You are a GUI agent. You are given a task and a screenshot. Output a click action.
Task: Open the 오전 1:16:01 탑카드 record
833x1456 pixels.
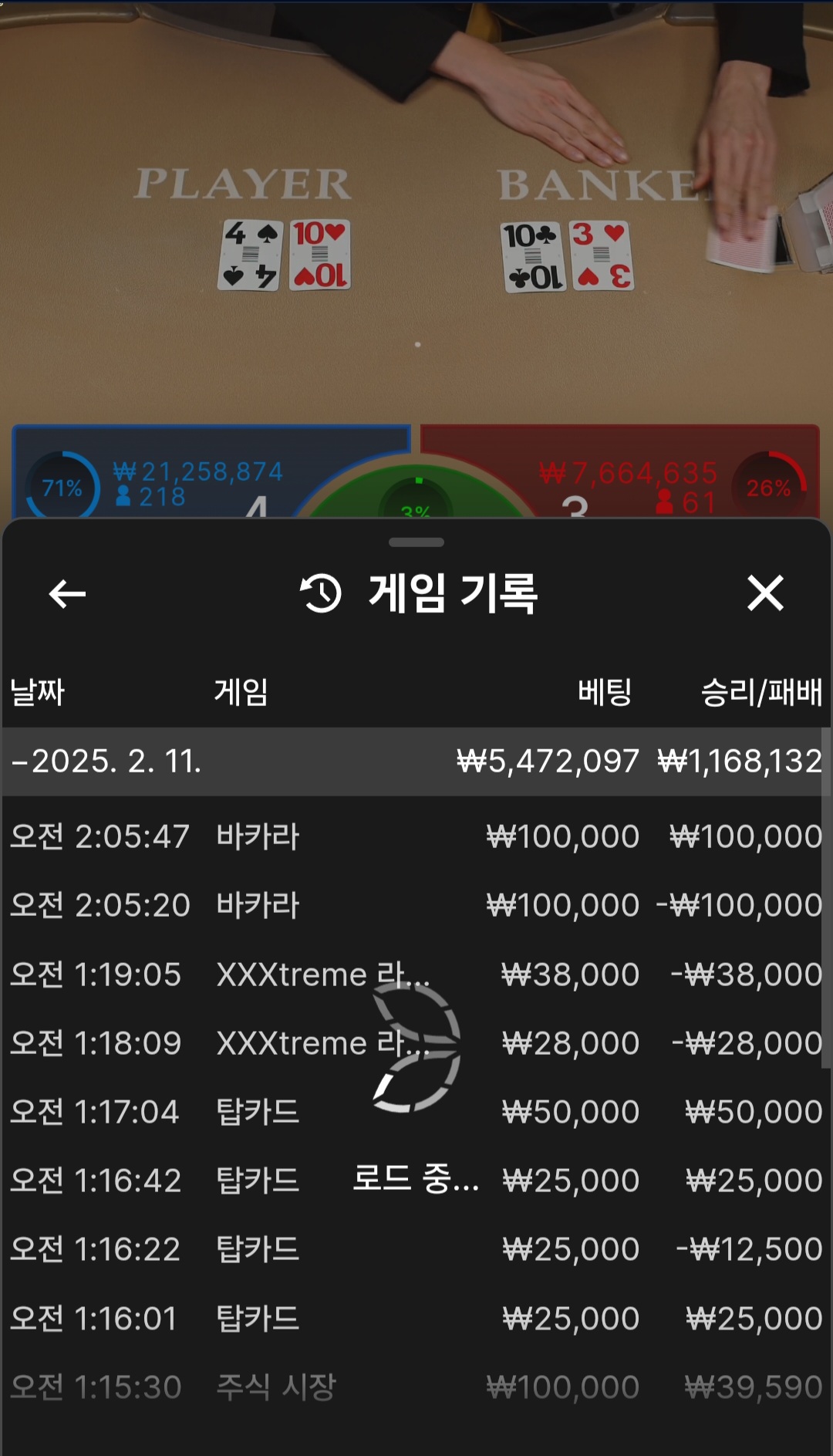pyautogui.click(x=415, y=1319)
